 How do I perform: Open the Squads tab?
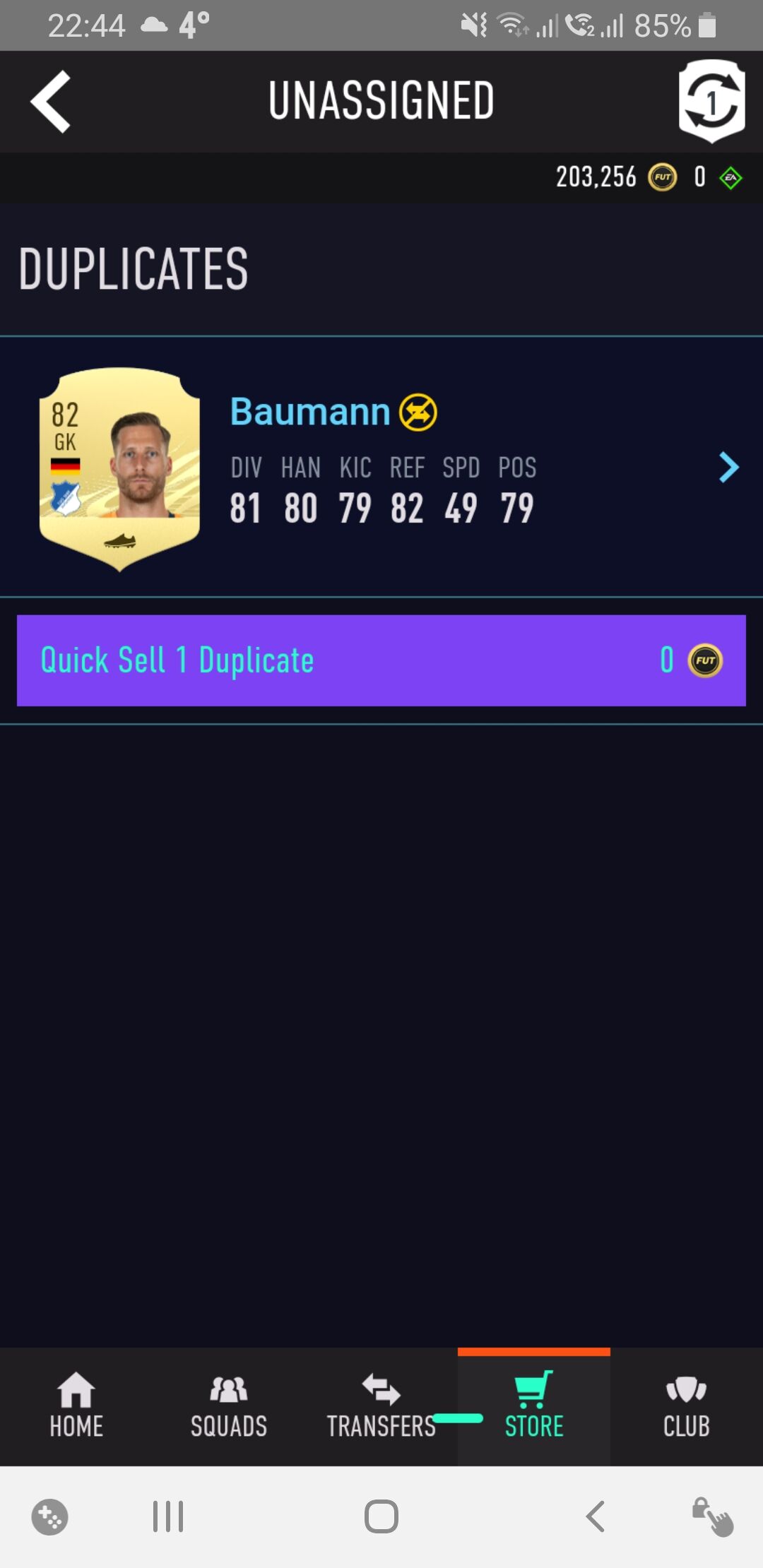229,1406
